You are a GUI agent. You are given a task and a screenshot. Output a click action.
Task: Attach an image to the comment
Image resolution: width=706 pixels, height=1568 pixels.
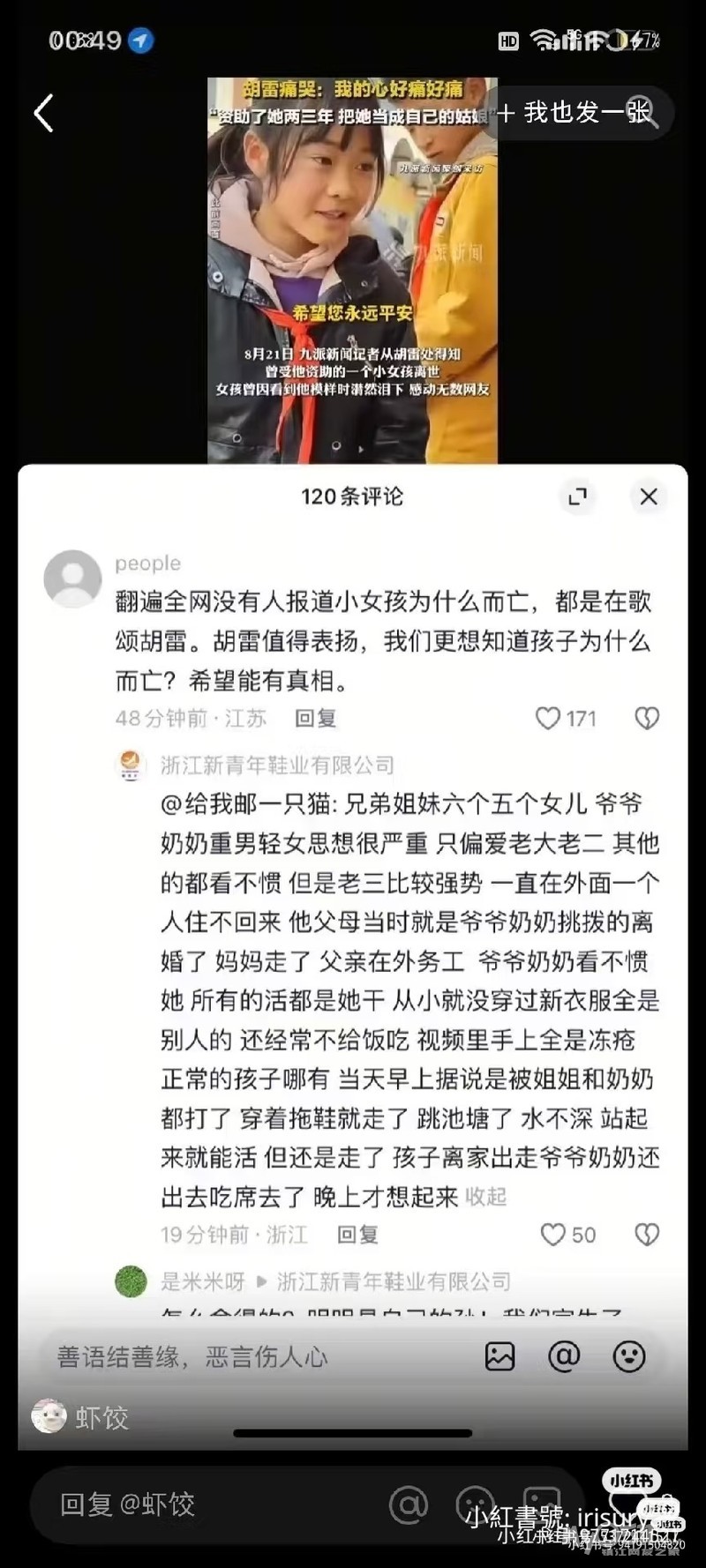click(x=499, y=1356)
